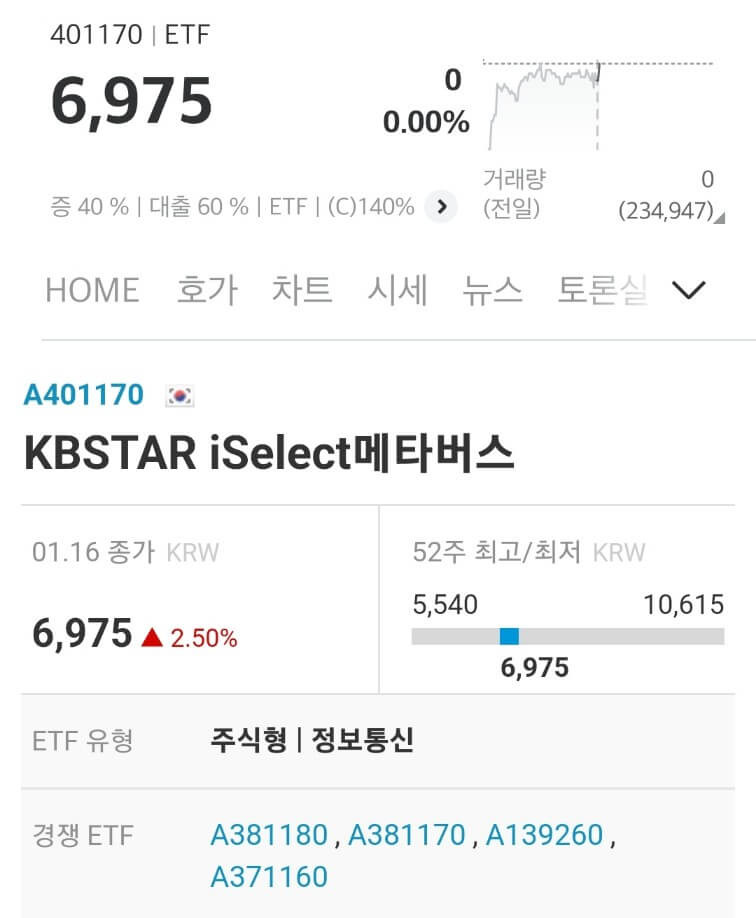The height and width of the screenshot is (918, 756).
Task: Click the A401170 stock code link
Action: tap(85, 394)
